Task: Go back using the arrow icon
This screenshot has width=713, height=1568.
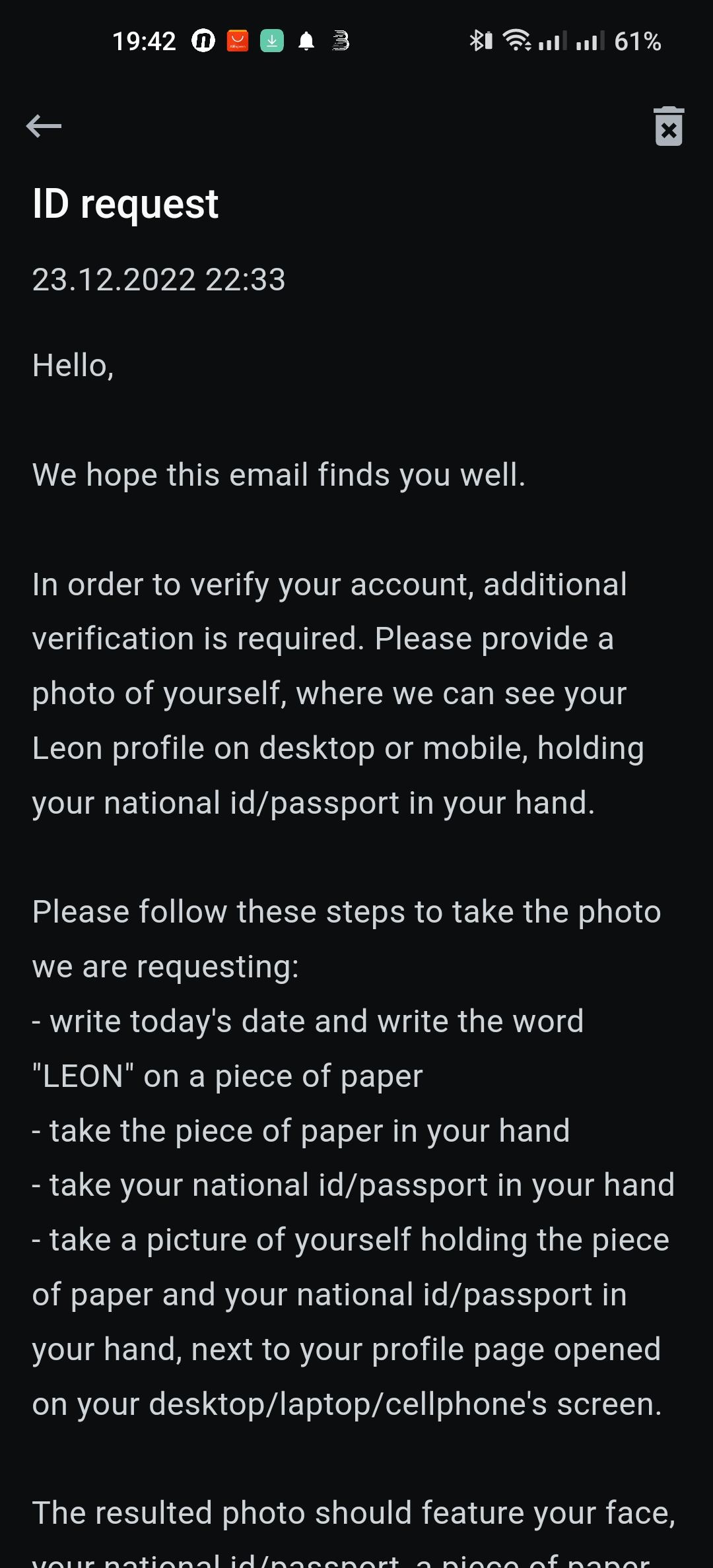Action: pos(44,126)
